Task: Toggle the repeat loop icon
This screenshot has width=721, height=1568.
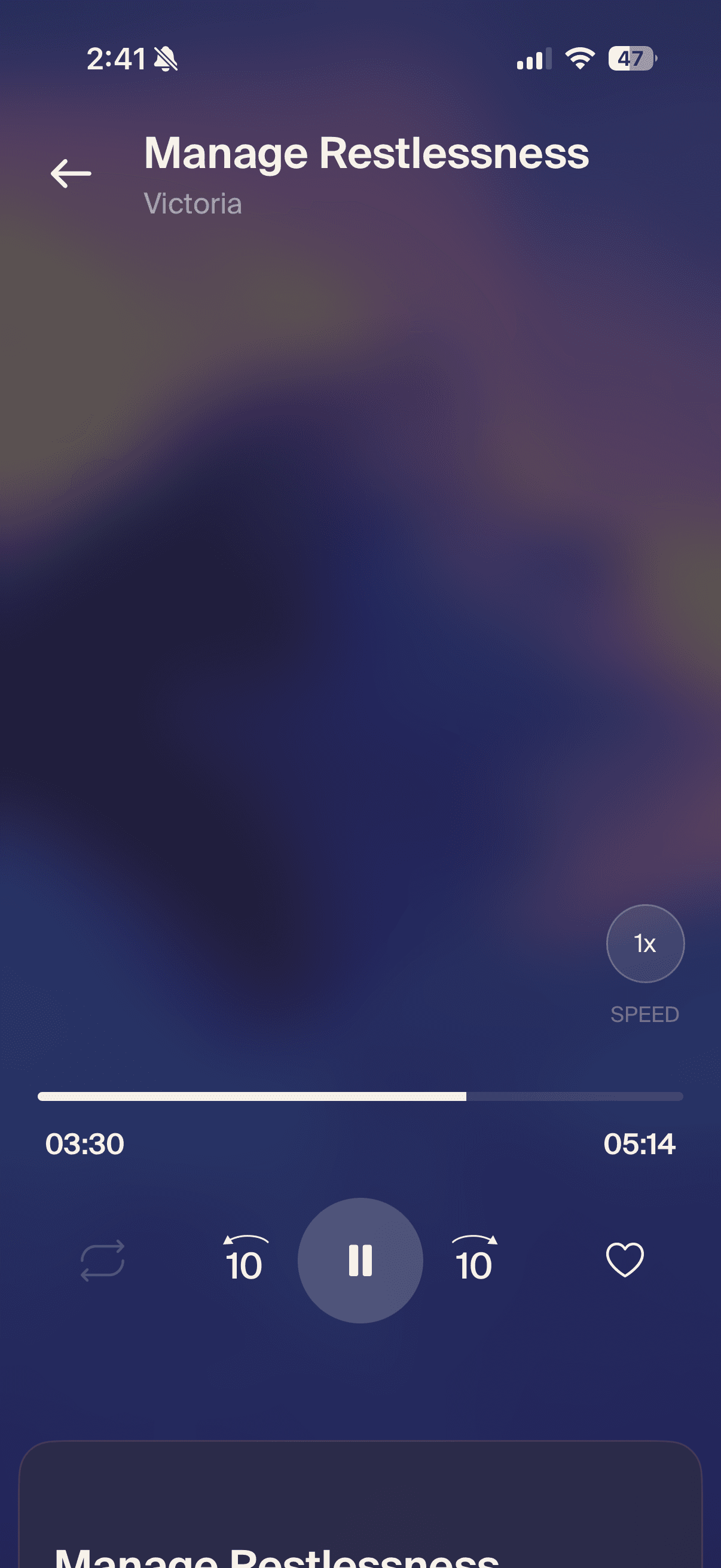Action: [102, 1260]
